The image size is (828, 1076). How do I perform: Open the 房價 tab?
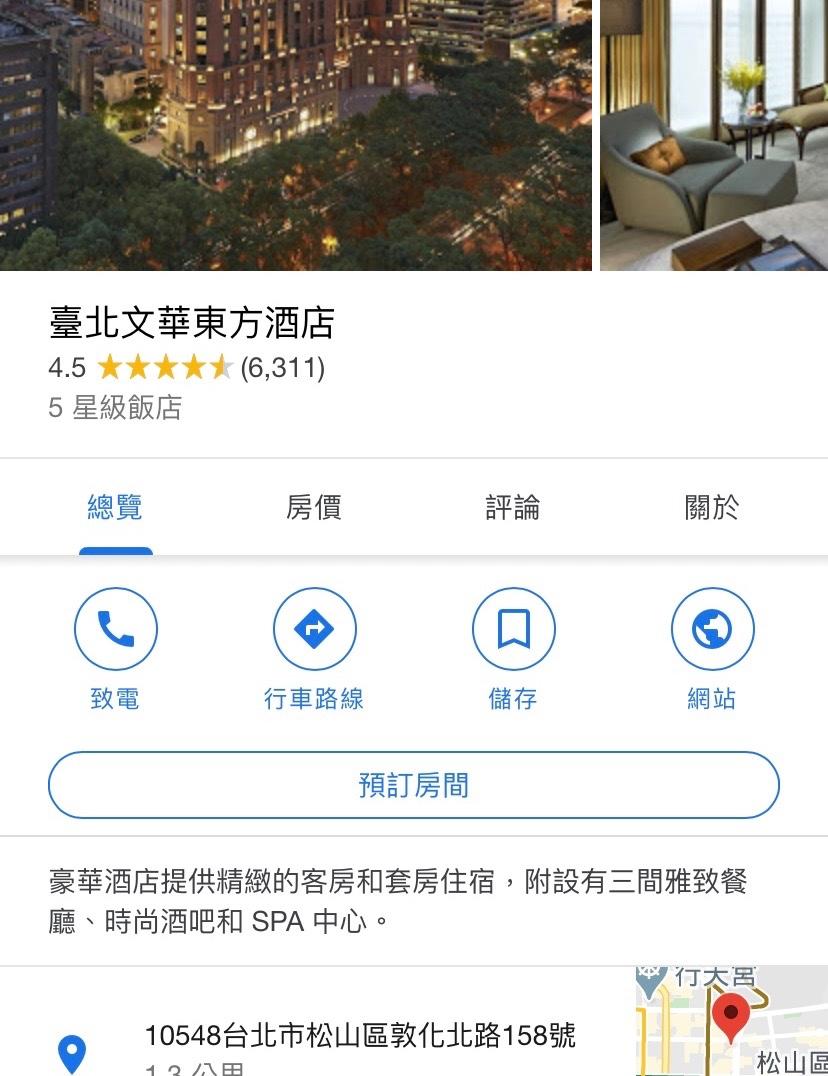pos(314,508)
